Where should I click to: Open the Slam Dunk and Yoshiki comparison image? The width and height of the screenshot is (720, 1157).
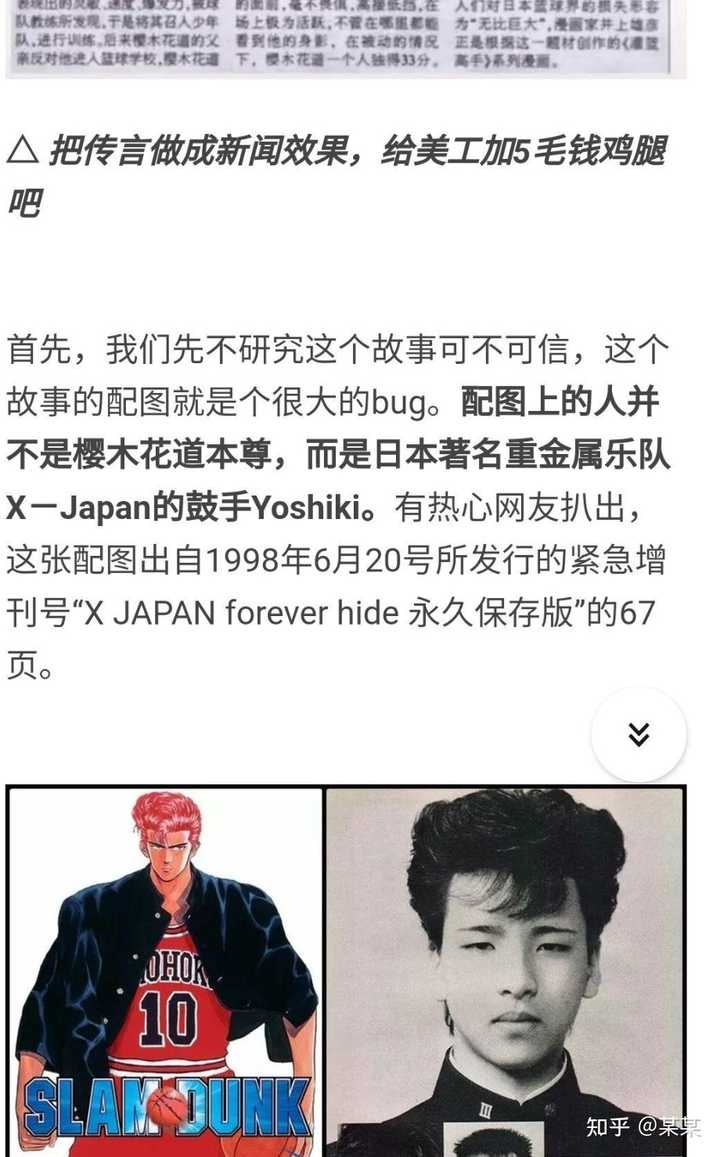[346, 970]
